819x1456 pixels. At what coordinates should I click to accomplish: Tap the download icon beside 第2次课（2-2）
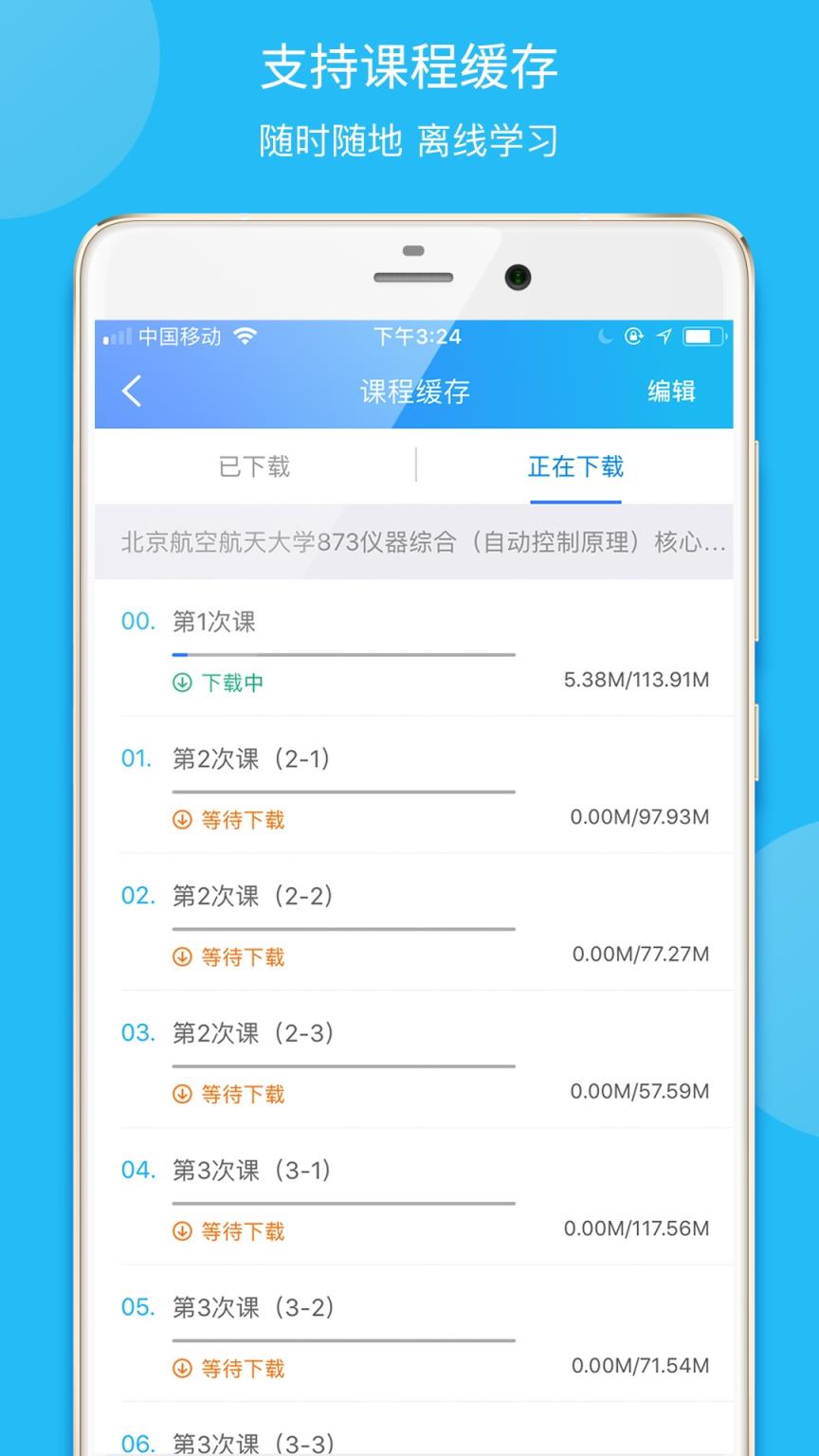[x=180, y=956]
